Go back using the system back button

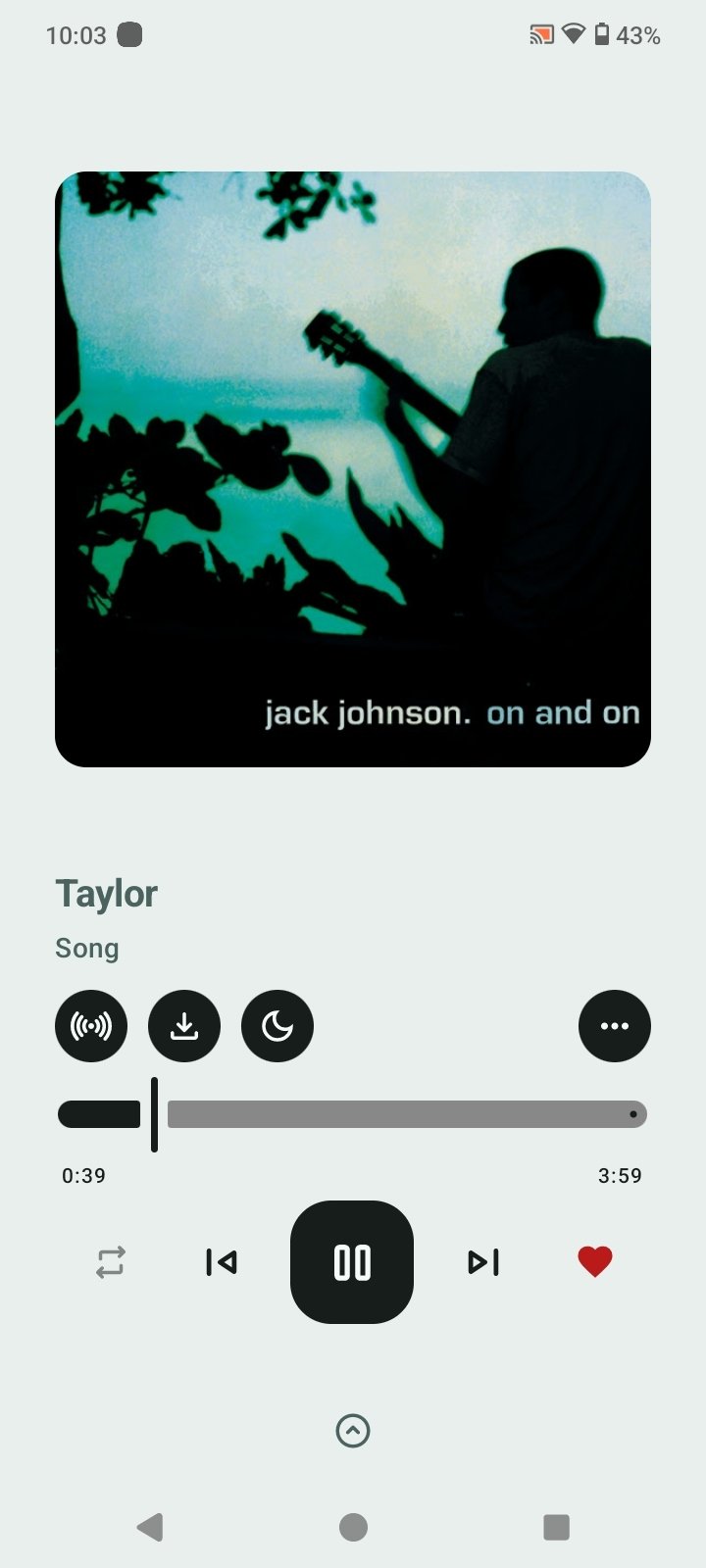(x=149, y=1527)
